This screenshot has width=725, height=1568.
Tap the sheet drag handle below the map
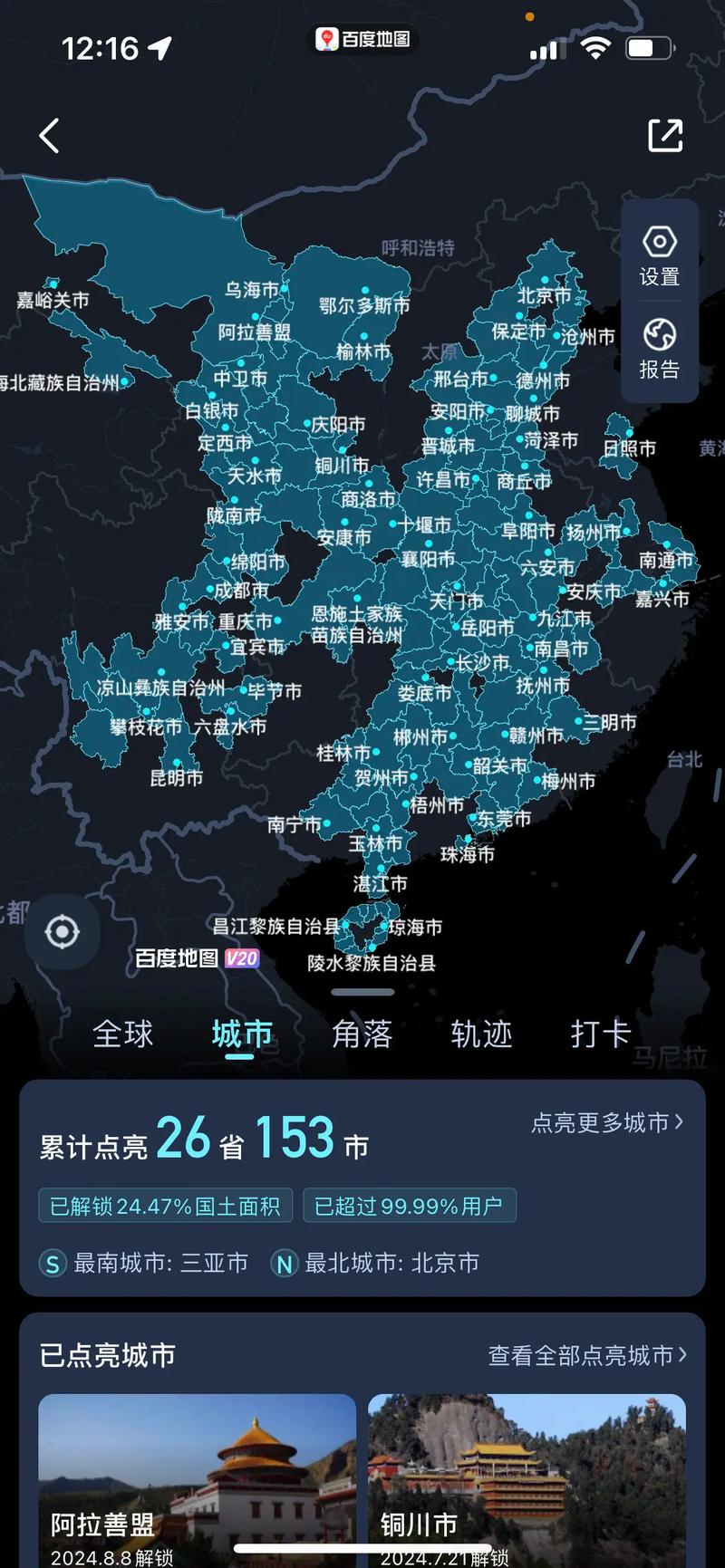pyautogui.click(x=362, y=992)
